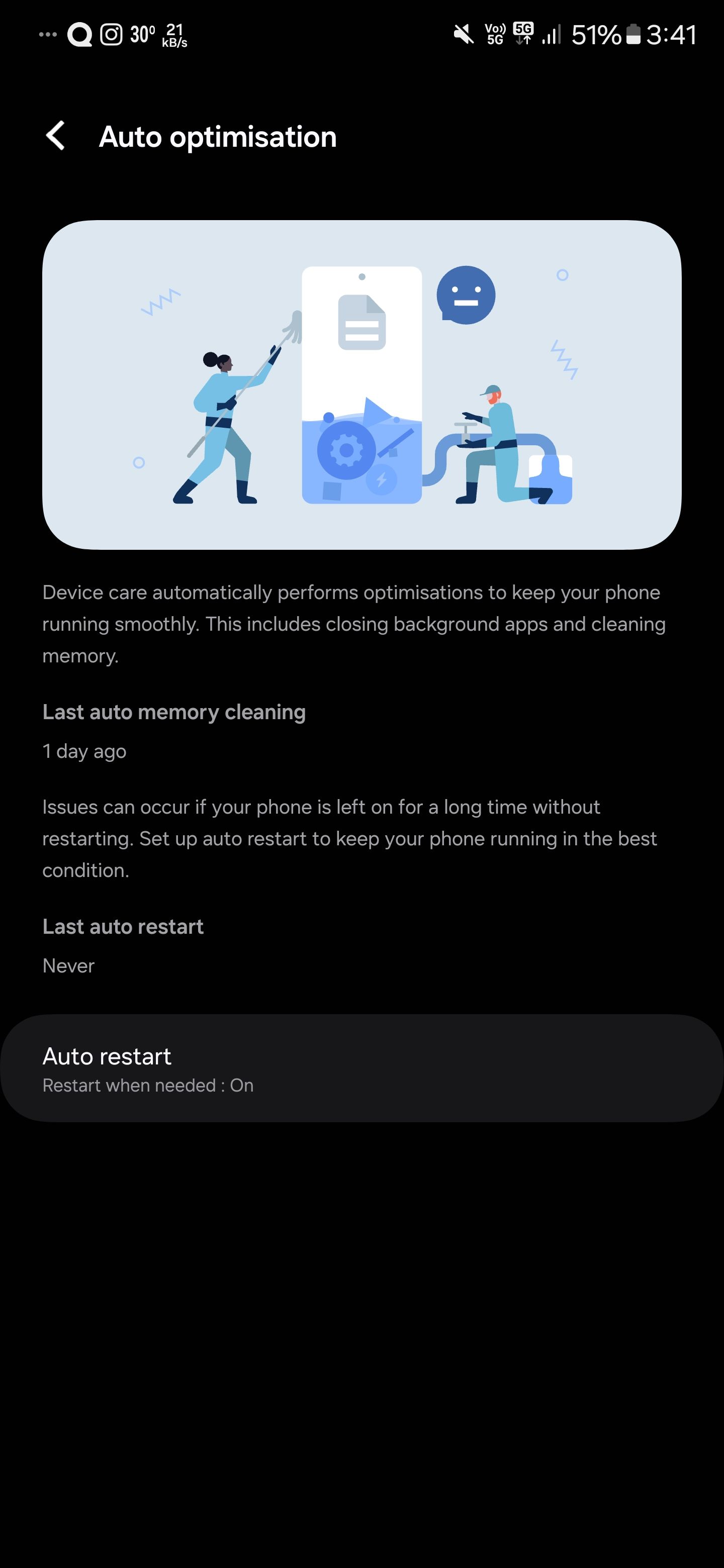The height and width of the screenshot is (1568, 724).
Task: Tap the back arrow icon
Action: click(x=56, y=136)
